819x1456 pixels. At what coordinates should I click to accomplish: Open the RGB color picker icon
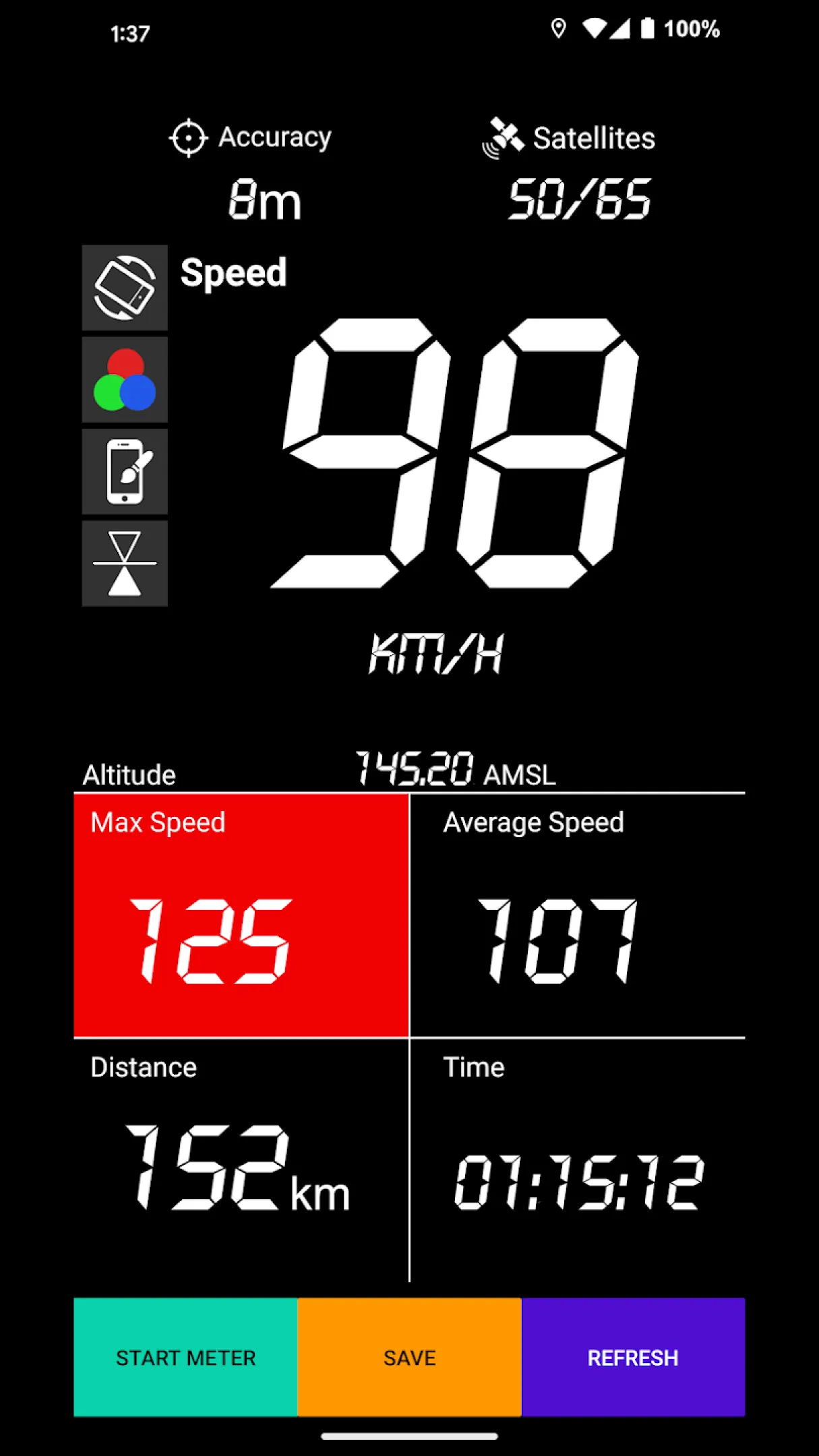[125, 380]
